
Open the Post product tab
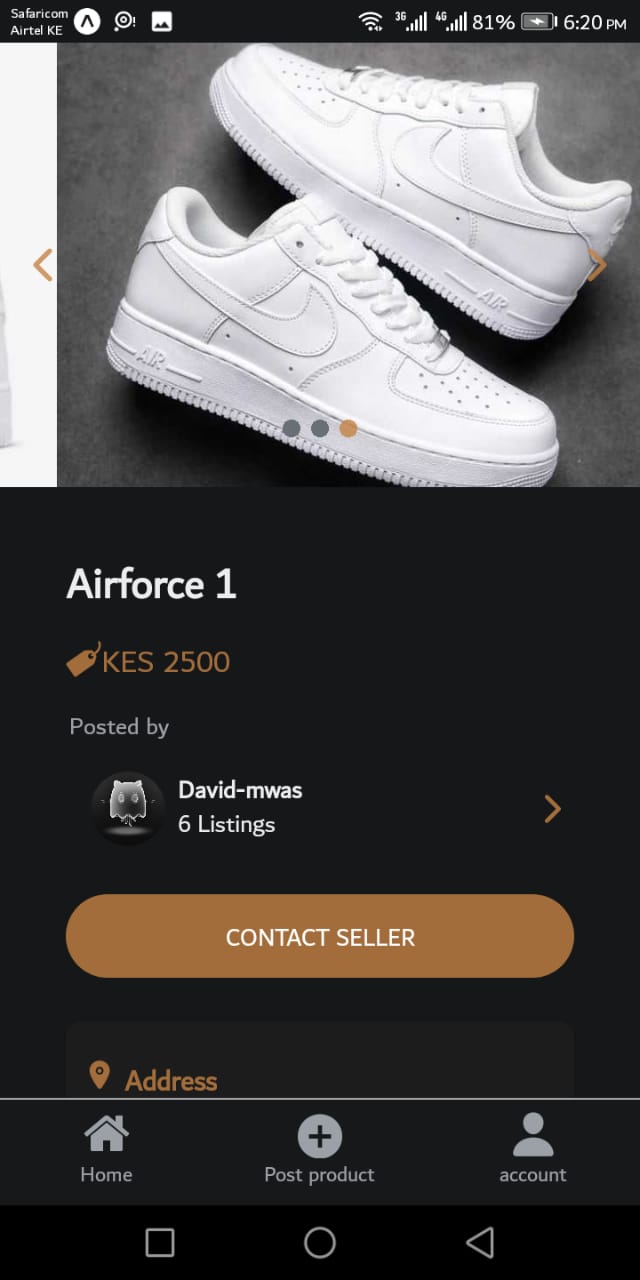click(320, 1150)
